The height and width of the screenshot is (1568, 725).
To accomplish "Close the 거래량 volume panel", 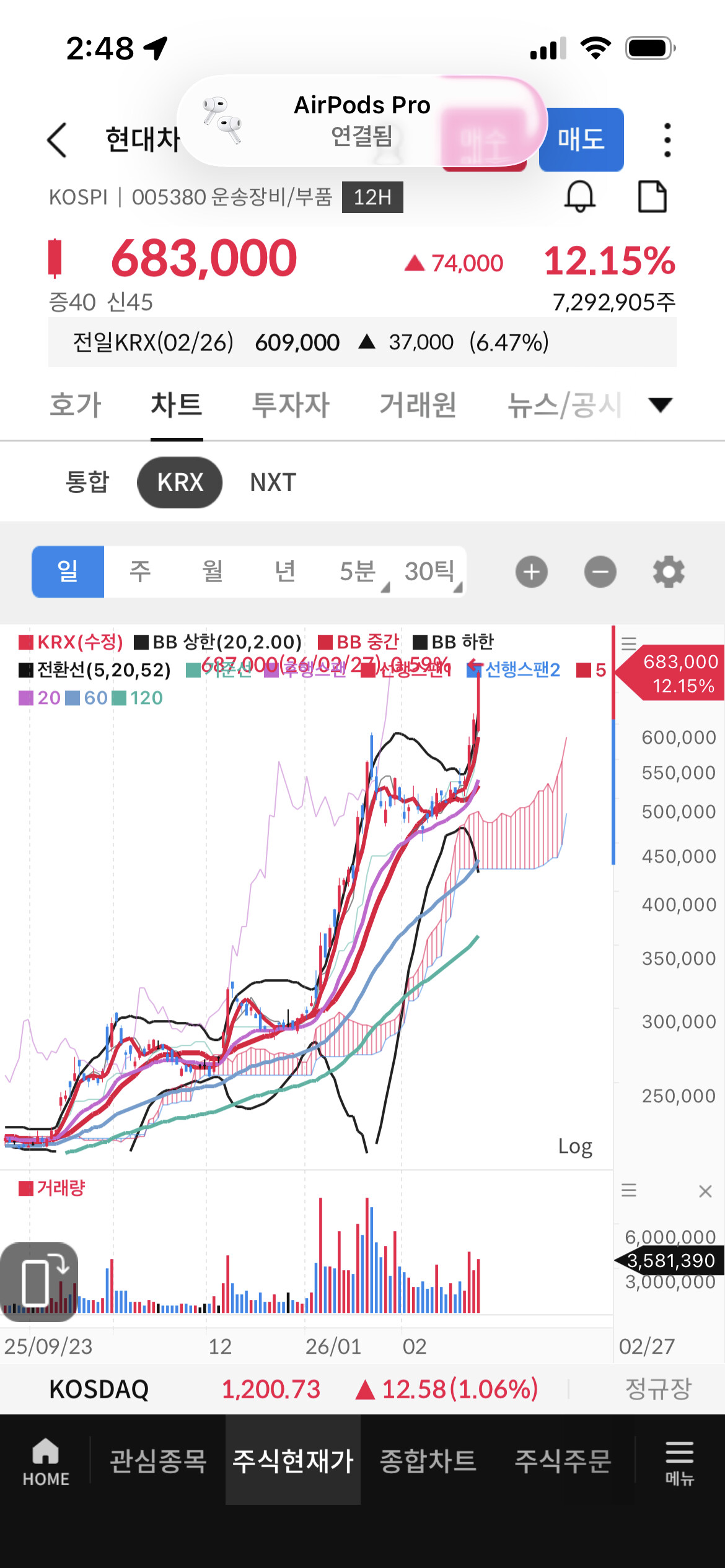I will [x=705, y=1191].
